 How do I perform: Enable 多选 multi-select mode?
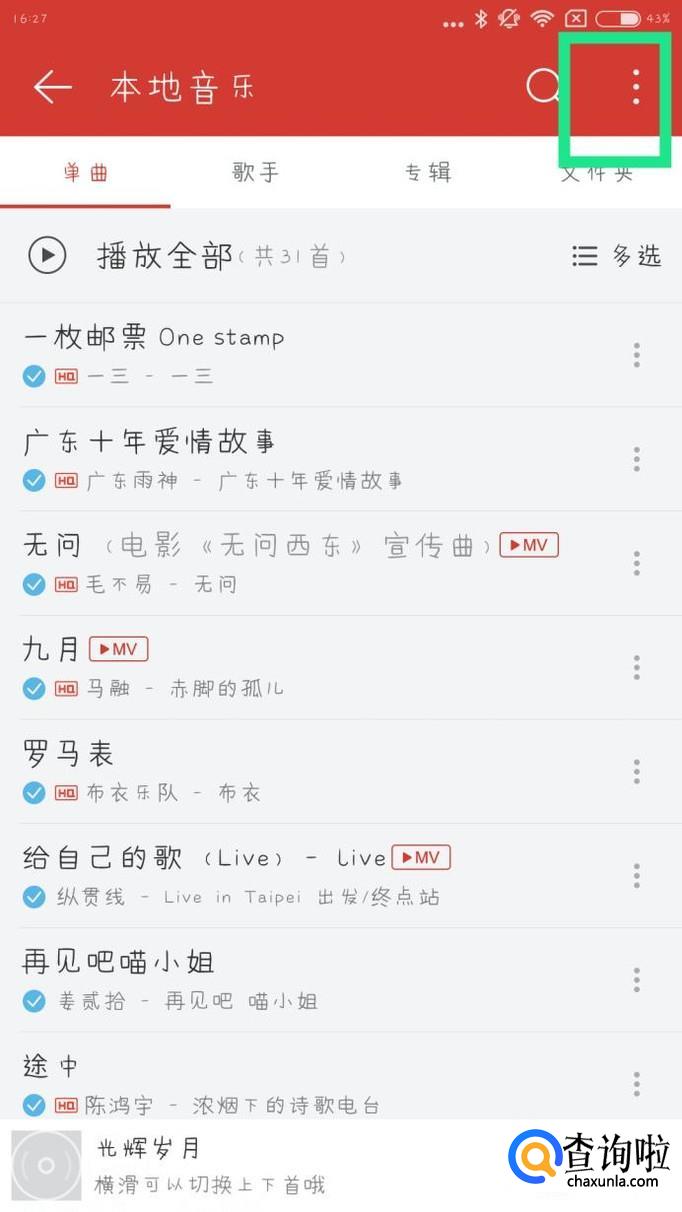617,256
